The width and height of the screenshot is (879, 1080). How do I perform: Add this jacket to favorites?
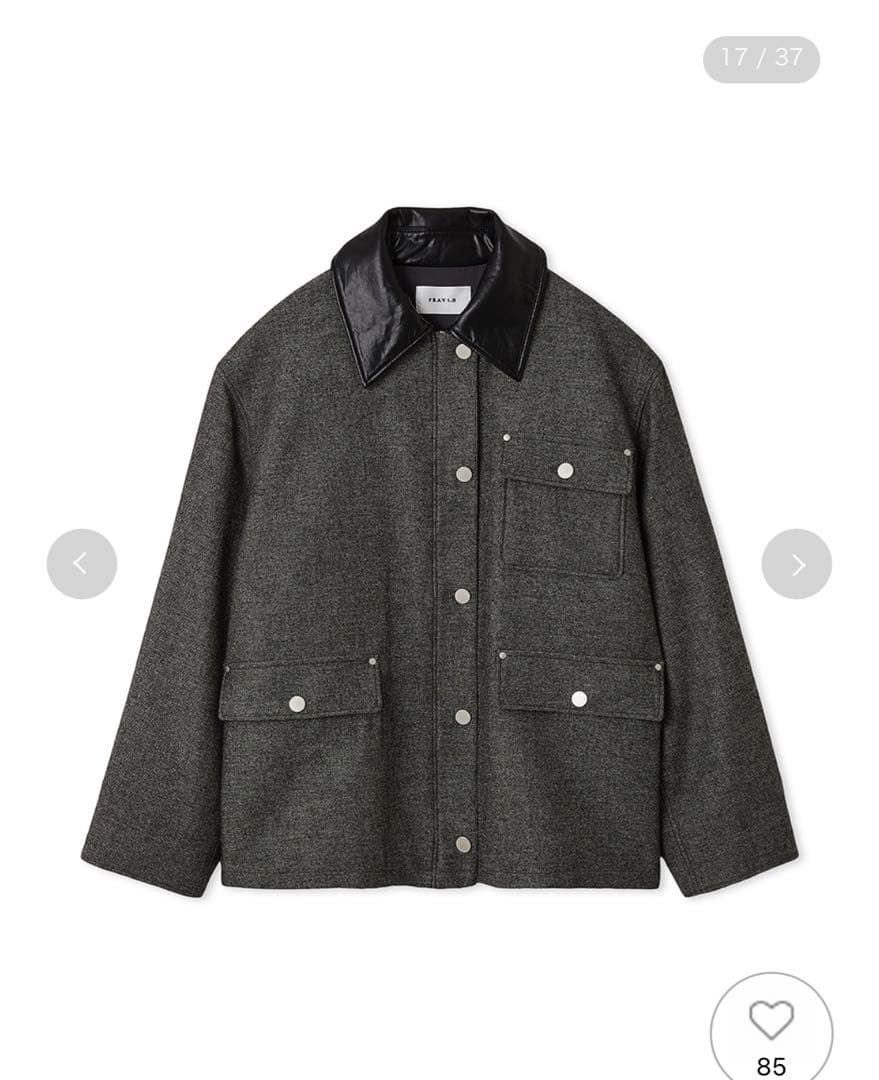point(771,1022)
